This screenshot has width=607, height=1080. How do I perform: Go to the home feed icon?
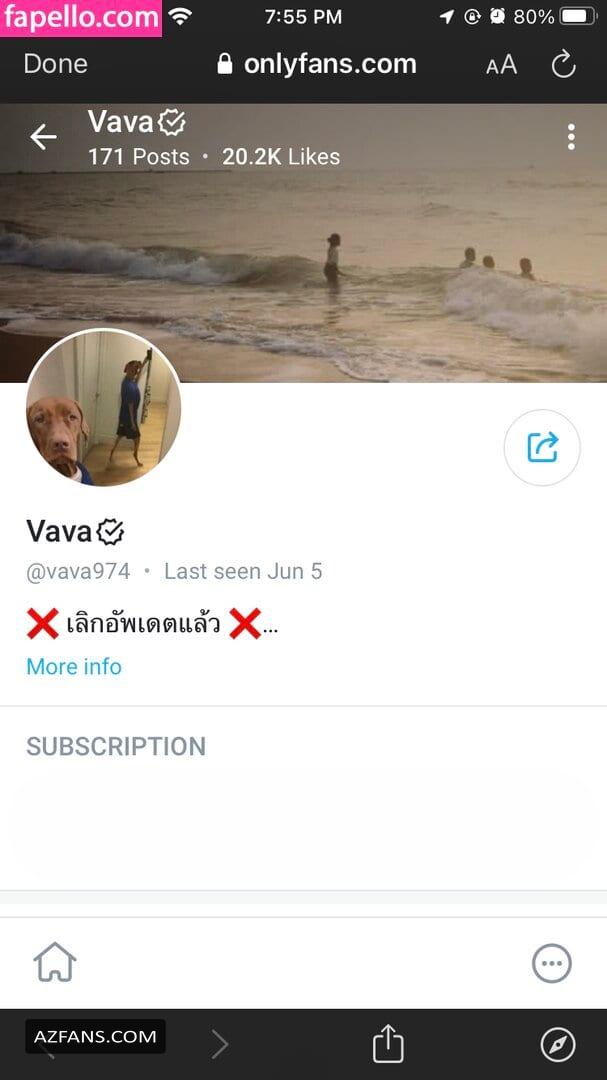(x=55, y=962)
